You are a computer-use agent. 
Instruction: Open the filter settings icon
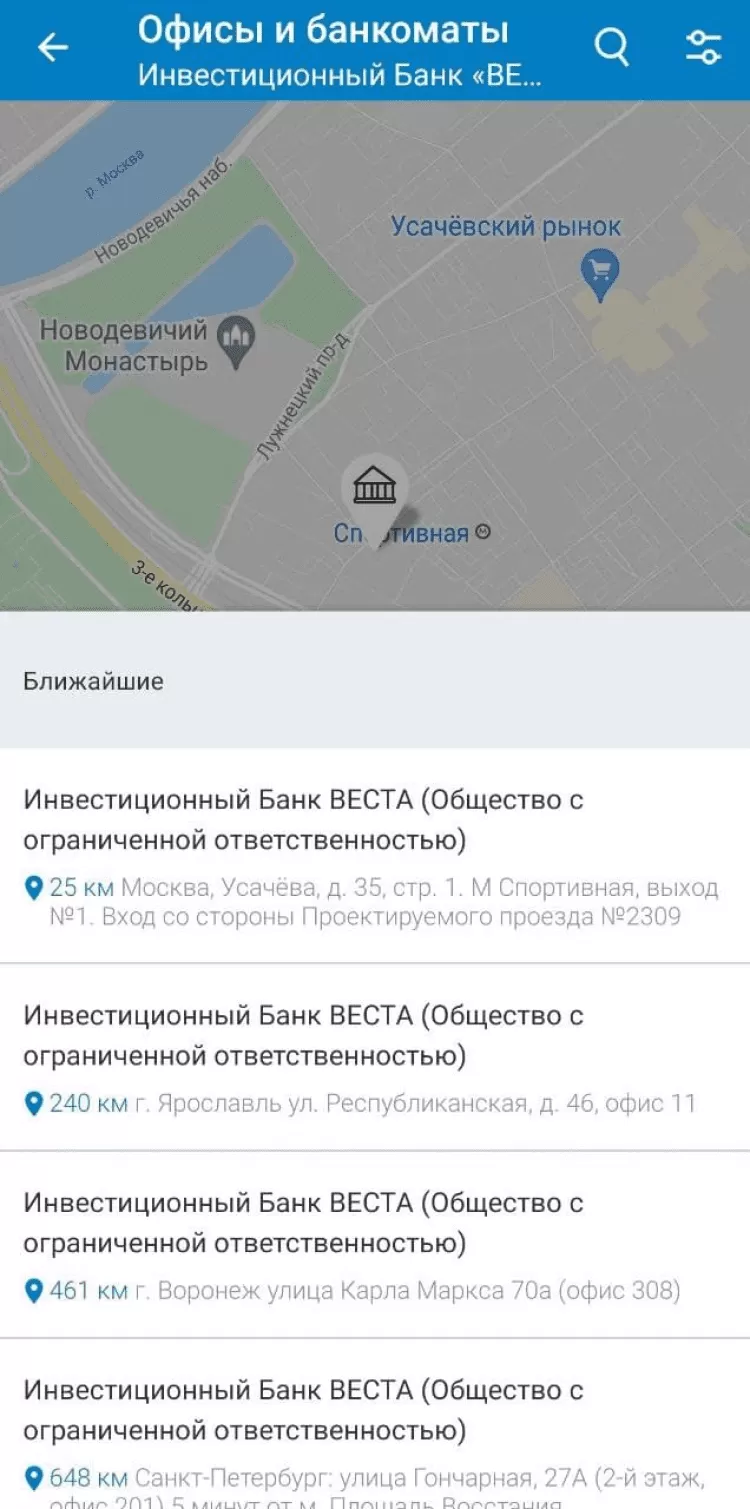coord(704,47)
